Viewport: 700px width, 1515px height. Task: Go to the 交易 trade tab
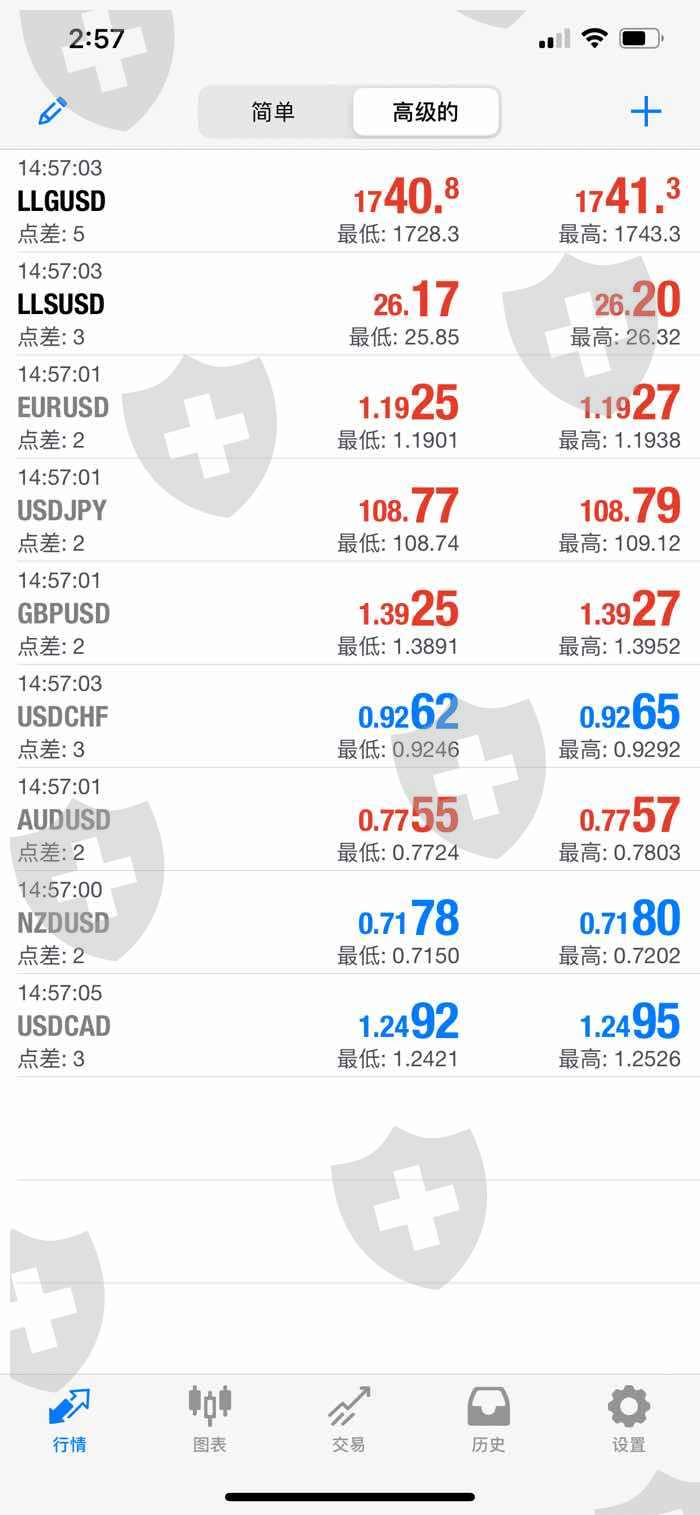point(349,1420)
